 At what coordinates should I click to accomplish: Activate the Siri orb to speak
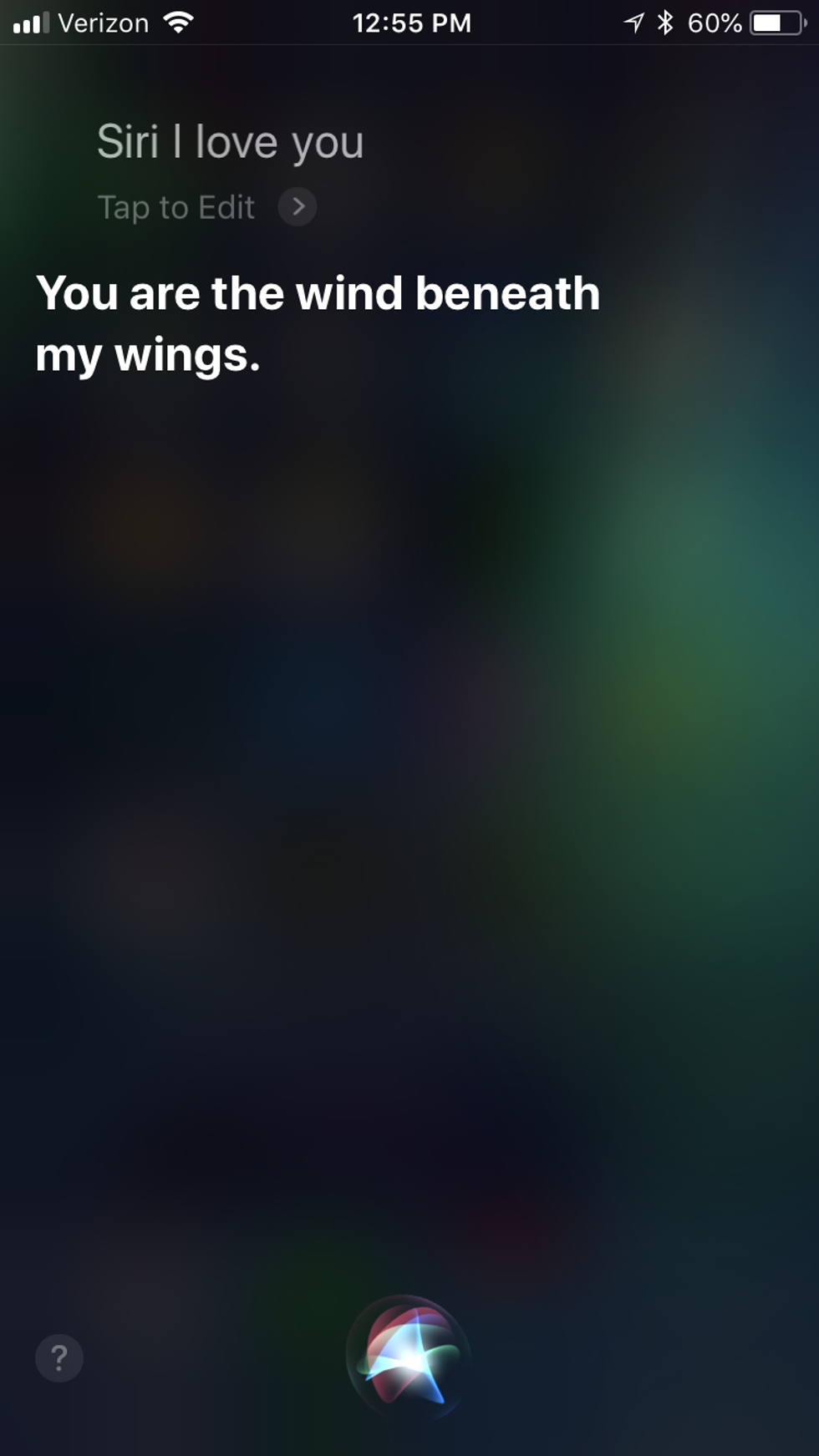[x=409, y=1357]
